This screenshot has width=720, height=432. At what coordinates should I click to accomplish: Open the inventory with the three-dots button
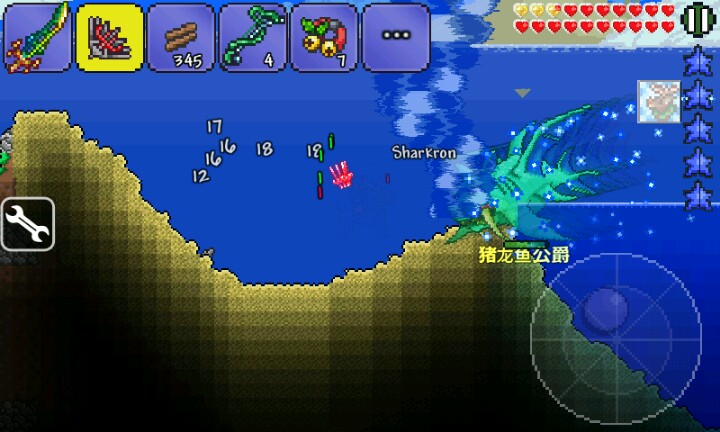396,37
